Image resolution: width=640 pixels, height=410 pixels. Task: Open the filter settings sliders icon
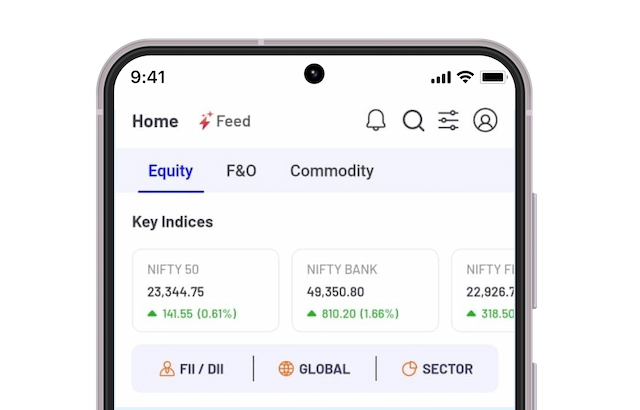[449, 121]
